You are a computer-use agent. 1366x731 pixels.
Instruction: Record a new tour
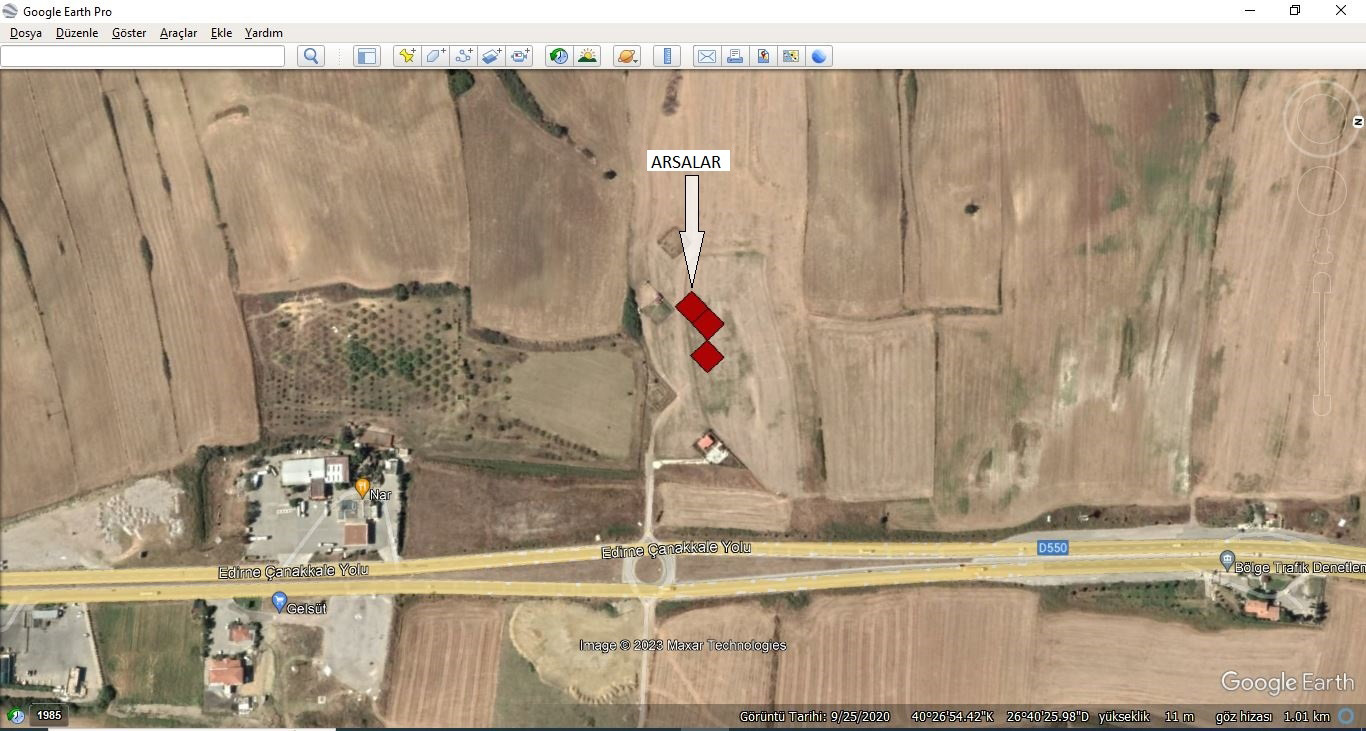coord(520,56)
